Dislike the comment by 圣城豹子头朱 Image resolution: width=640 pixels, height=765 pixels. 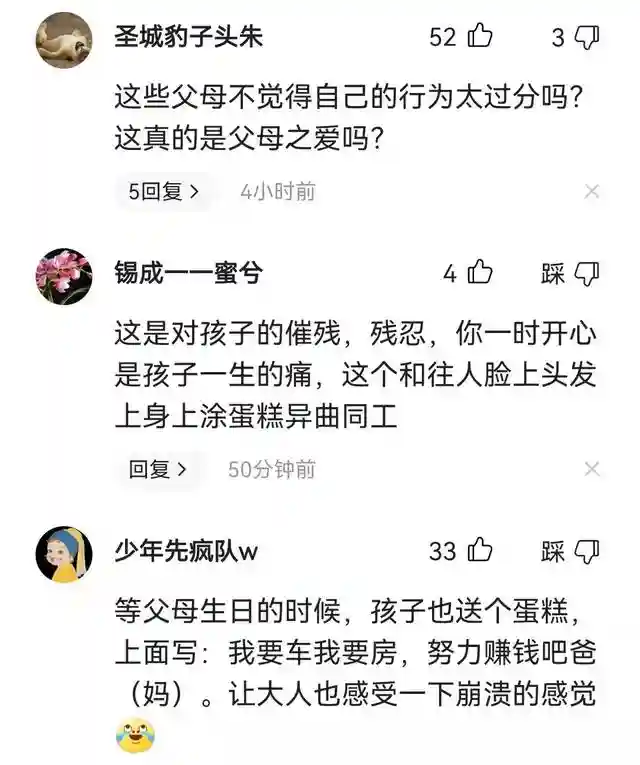587,38
